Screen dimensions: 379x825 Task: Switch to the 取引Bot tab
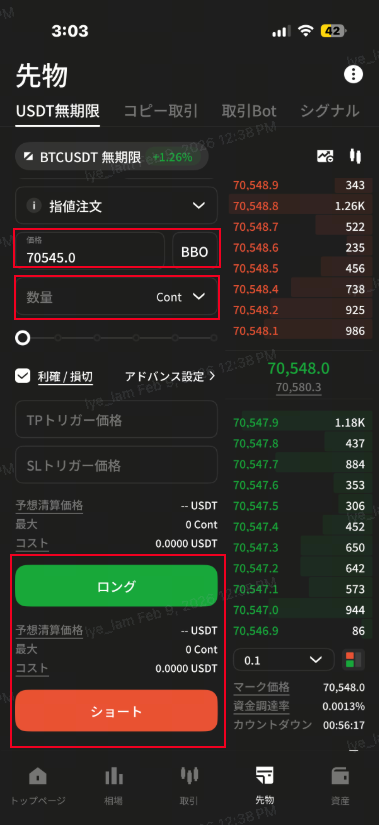pos(248,111)
